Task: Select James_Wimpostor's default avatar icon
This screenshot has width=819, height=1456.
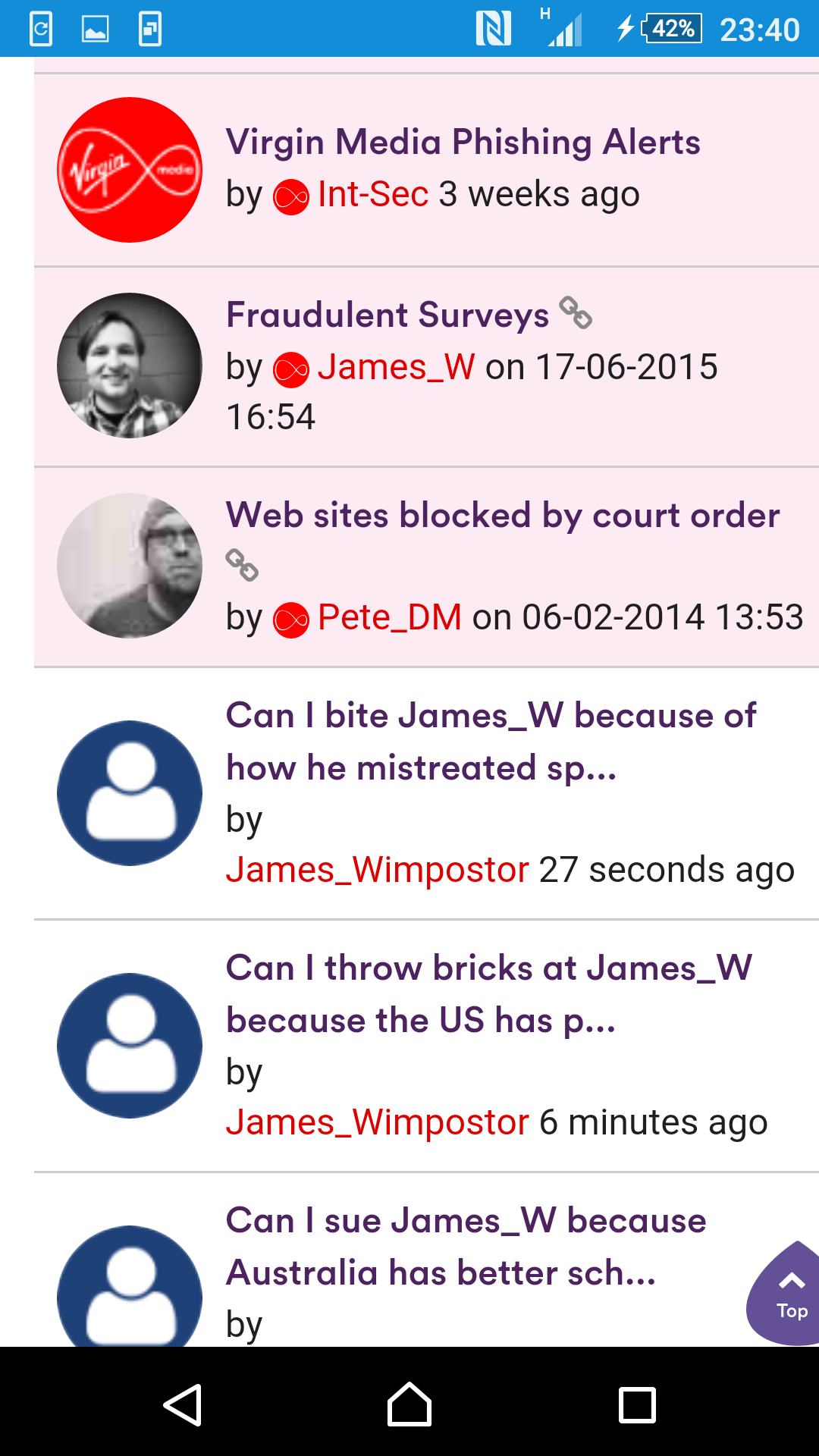Action: pos(129,792)
